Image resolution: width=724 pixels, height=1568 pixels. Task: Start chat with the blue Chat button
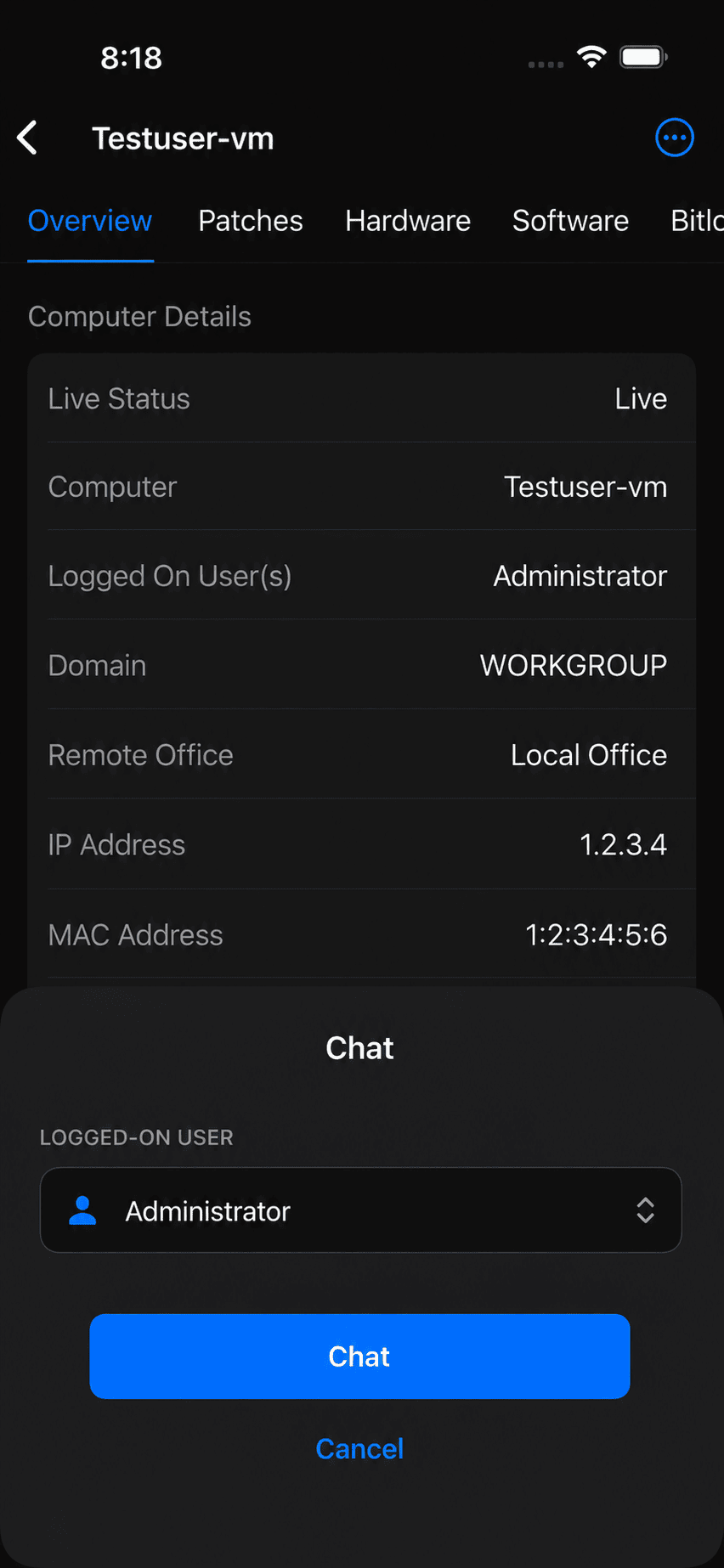(x=359, y=1356)
